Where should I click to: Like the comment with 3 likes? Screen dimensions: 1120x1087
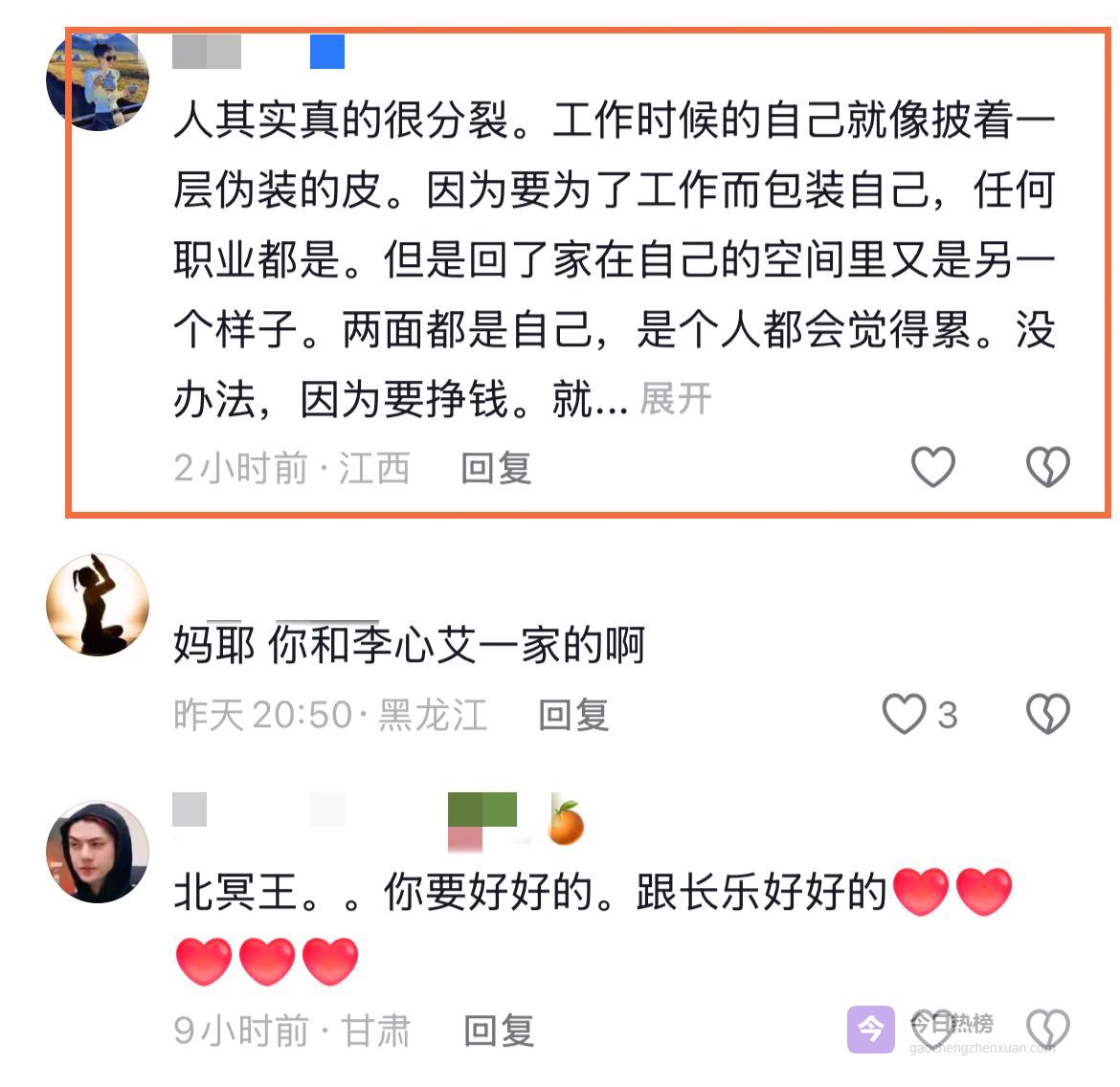pos(905,714)
